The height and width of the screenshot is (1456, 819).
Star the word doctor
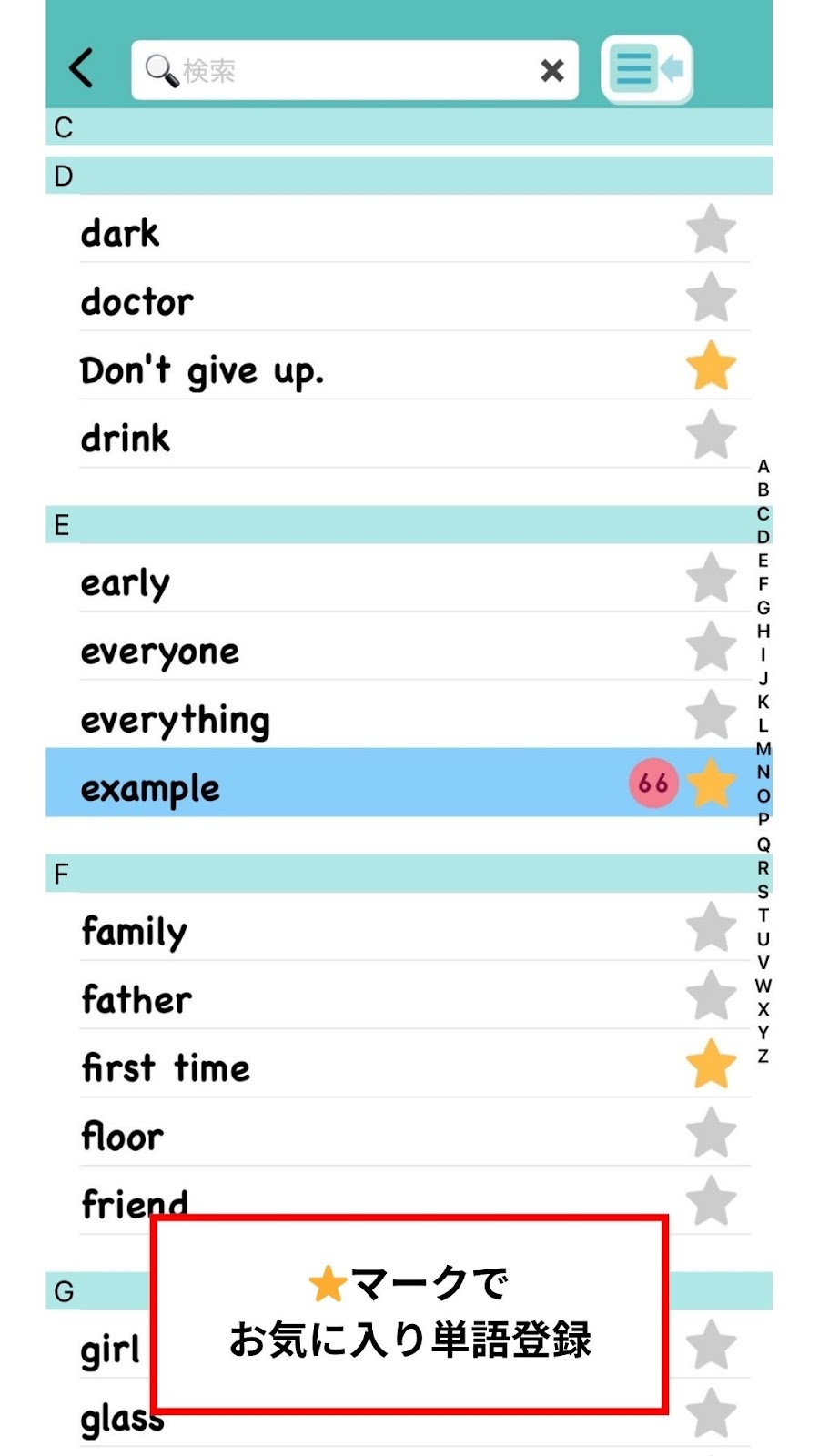pyautogui.click(x=711, y=298)
